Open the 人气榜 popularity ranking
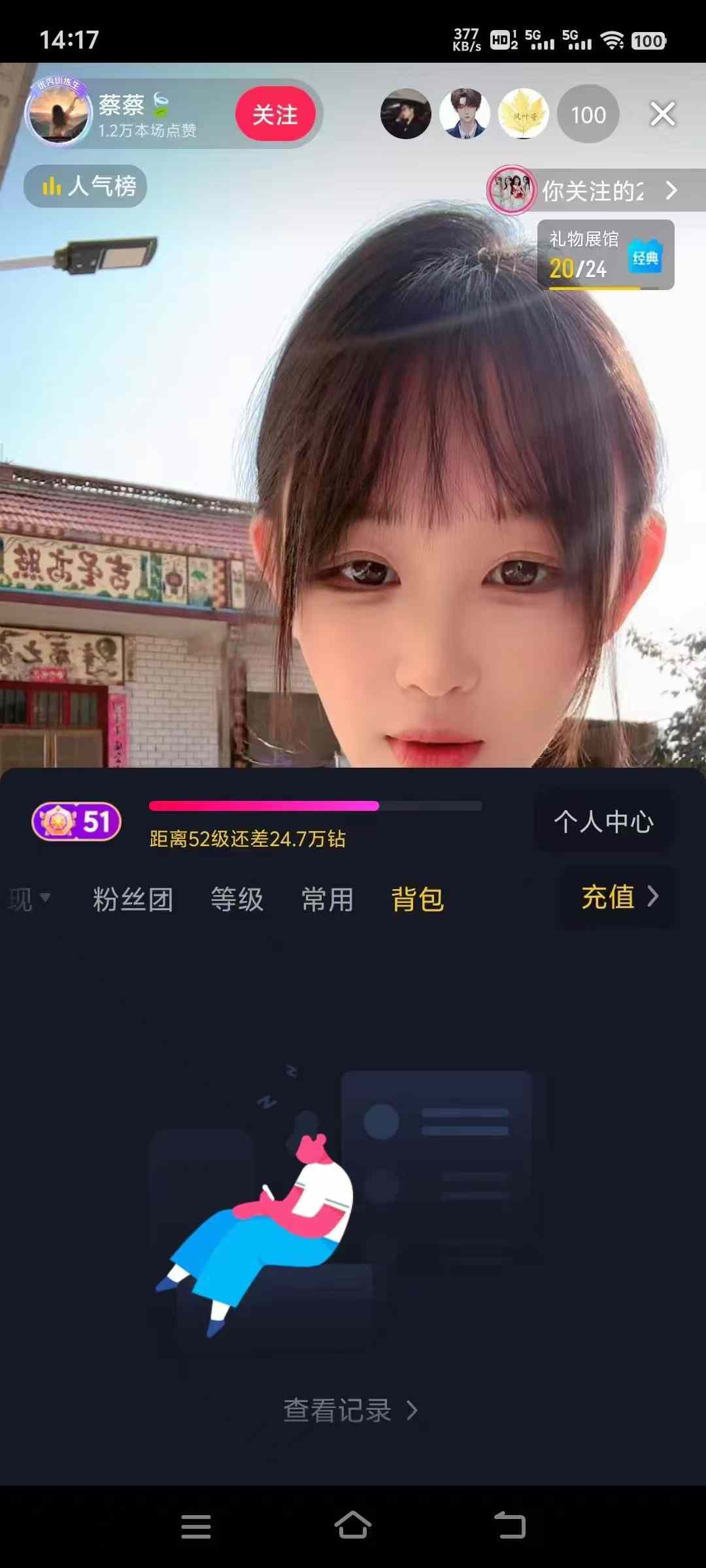 (86, 186)
